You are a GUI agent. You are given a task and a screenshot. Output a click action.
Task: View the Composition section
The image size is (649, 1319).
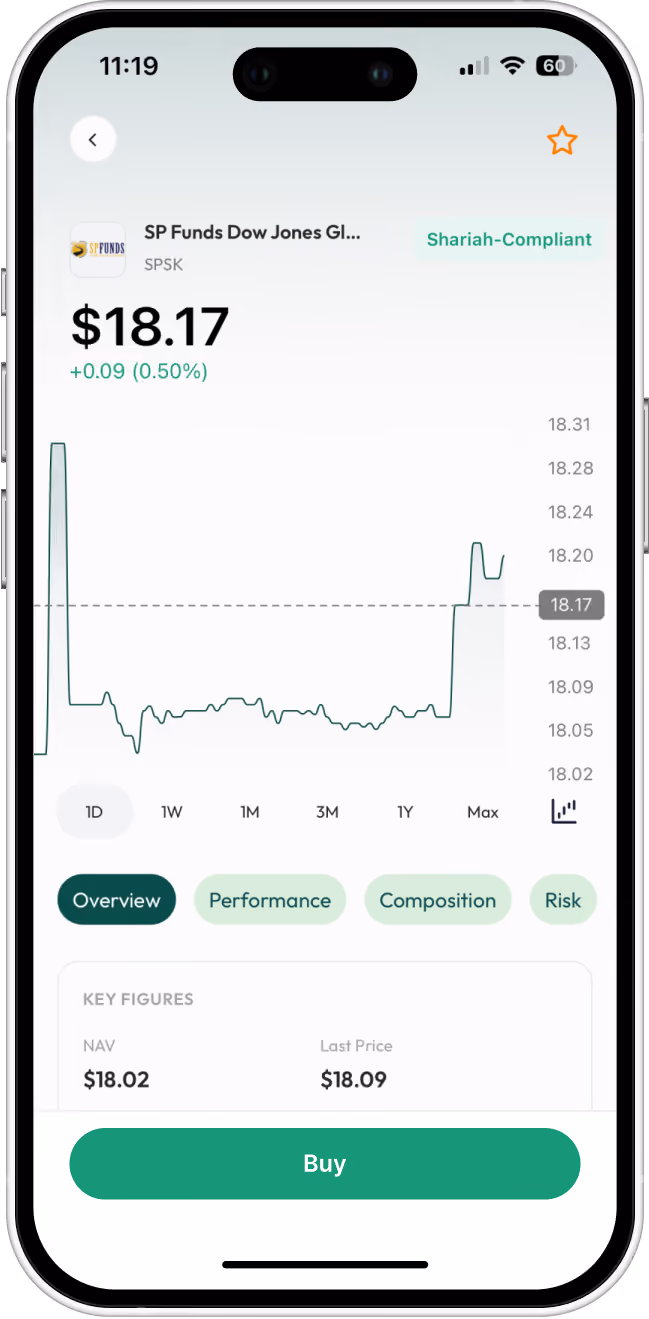(x=438, y=900)
